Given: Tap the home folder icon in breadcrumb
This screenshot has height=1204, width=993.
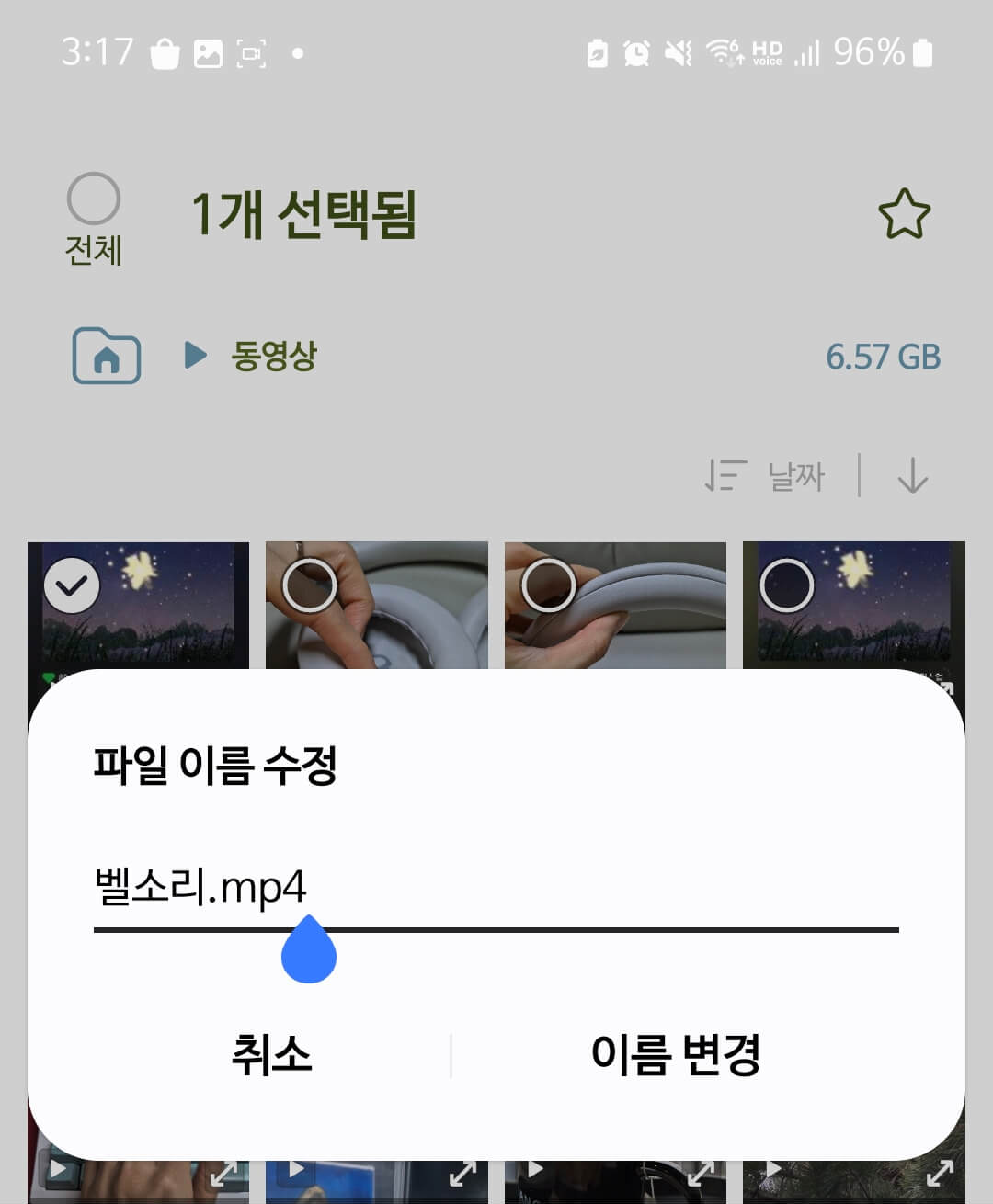Looking at the screenshot, I should pos(106,357).
